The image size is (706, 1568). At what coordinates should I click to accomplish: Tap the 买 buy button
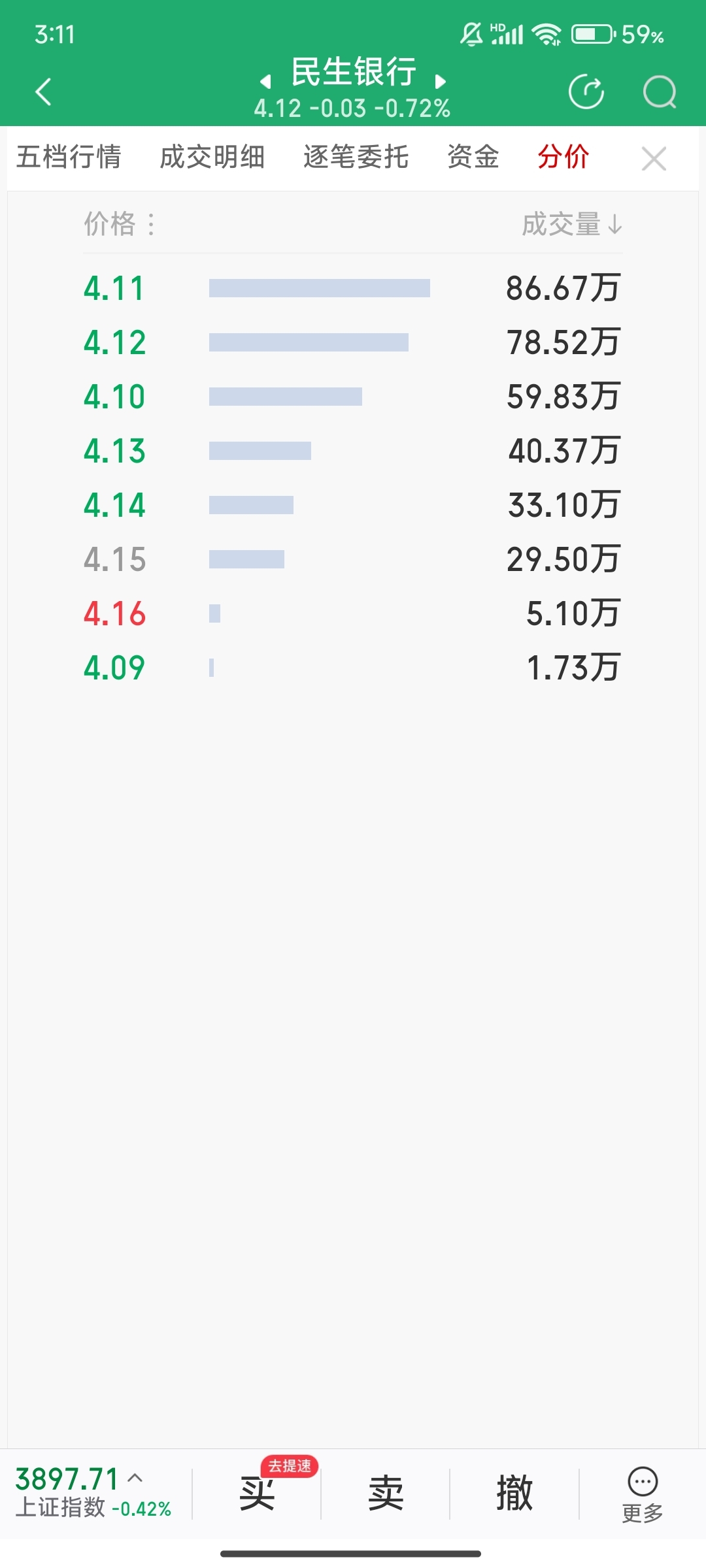click(257, 1494)
